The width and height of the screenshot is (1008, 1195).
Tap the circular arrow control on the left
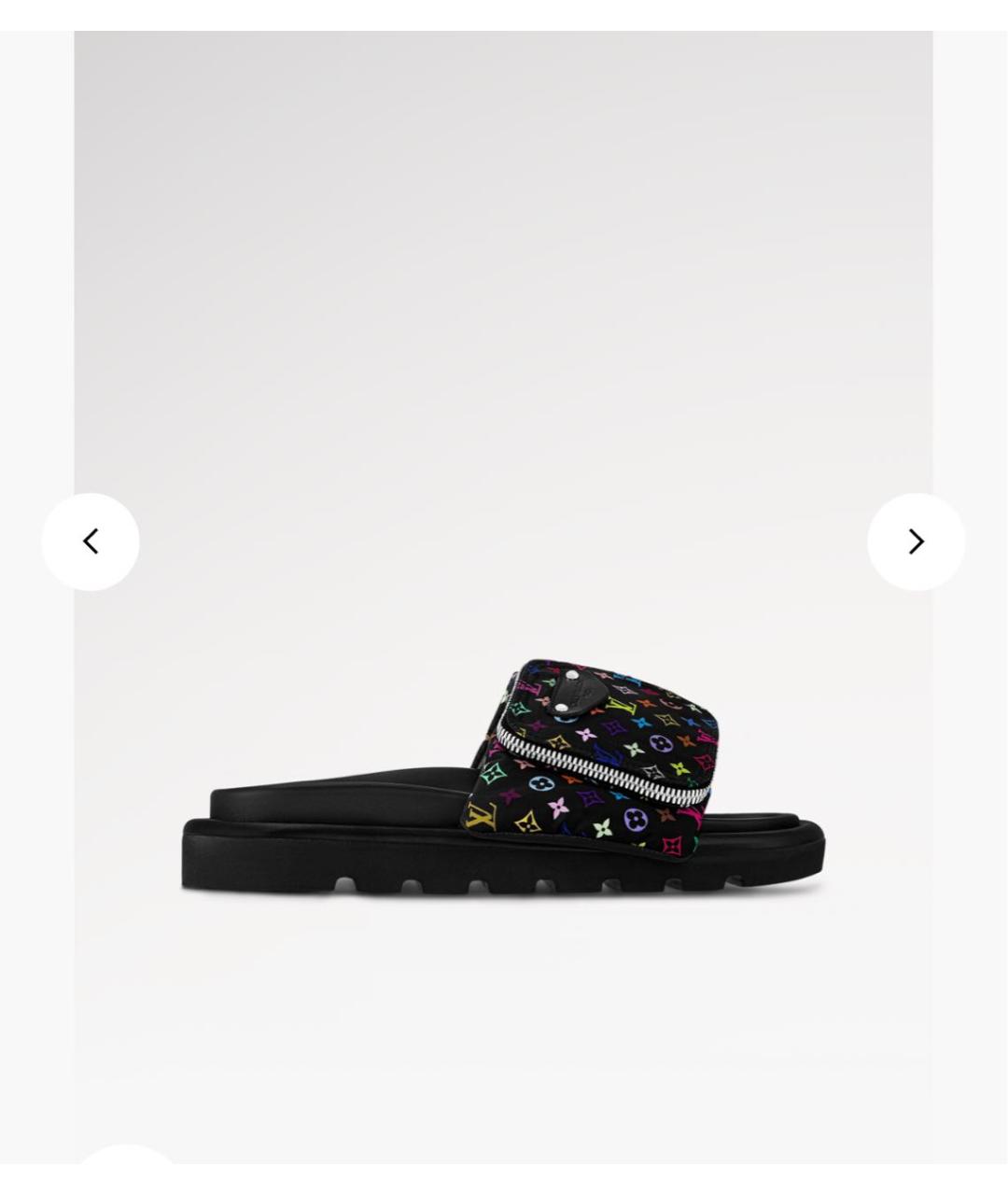(91, 541)
